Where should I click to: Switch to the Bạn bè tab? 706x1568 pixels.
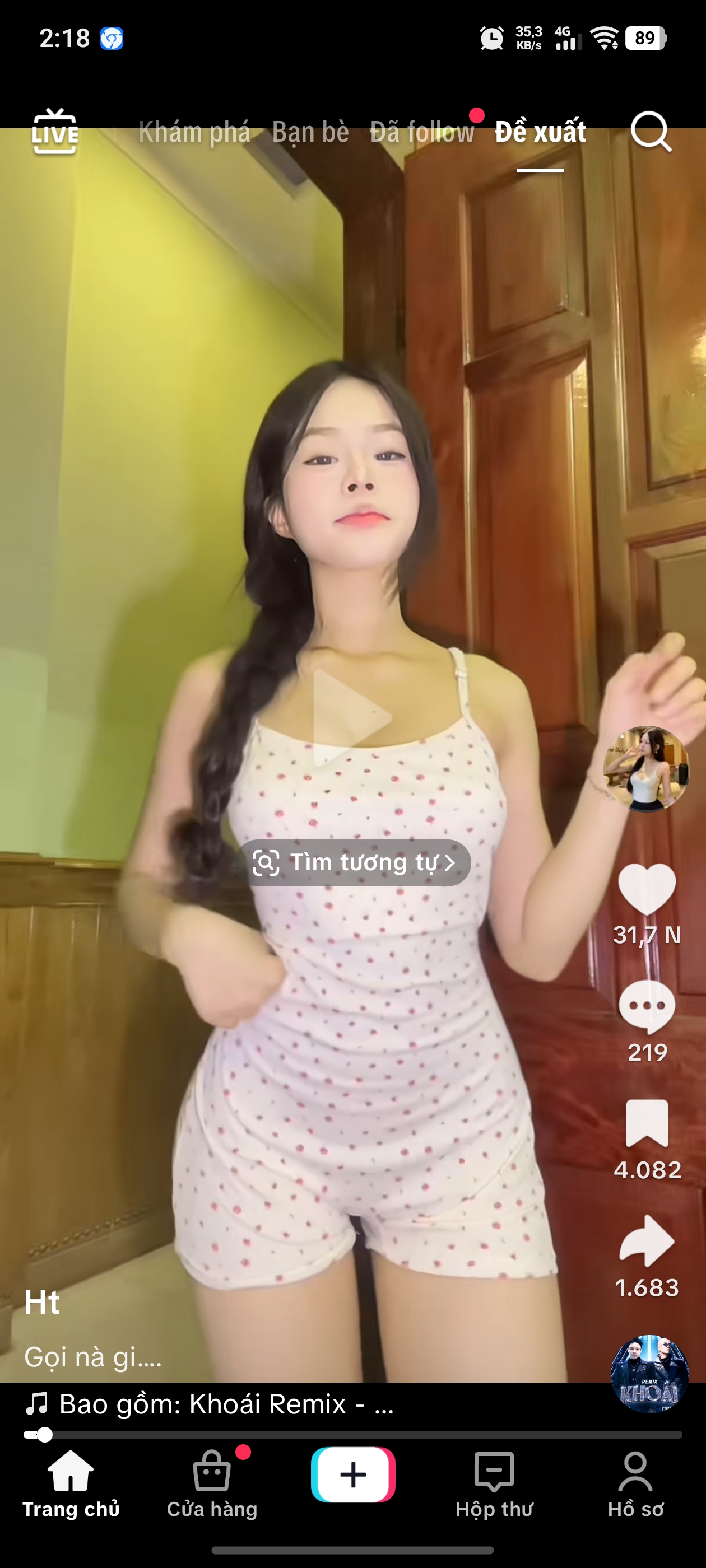coord(310,132)
